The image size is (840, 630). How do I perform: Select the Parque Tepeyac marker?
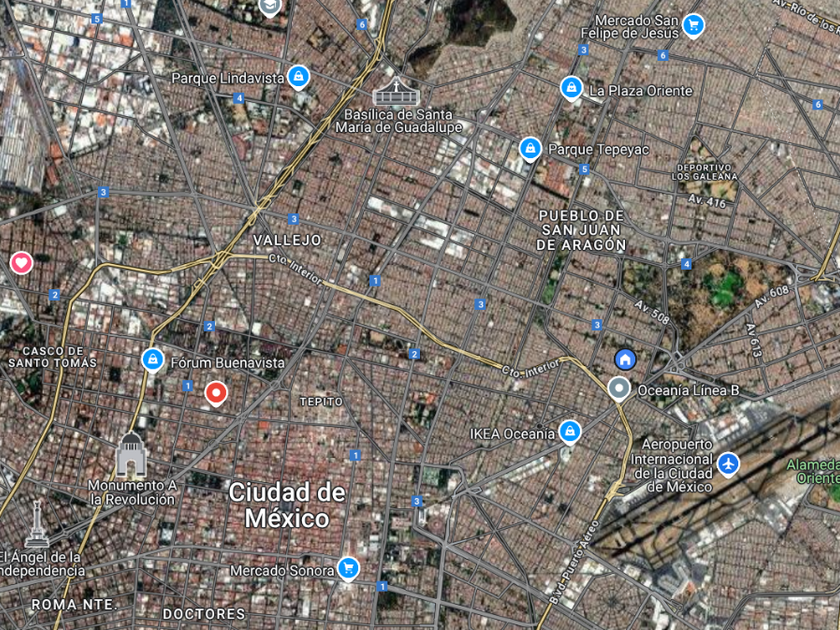coord(530,149)
